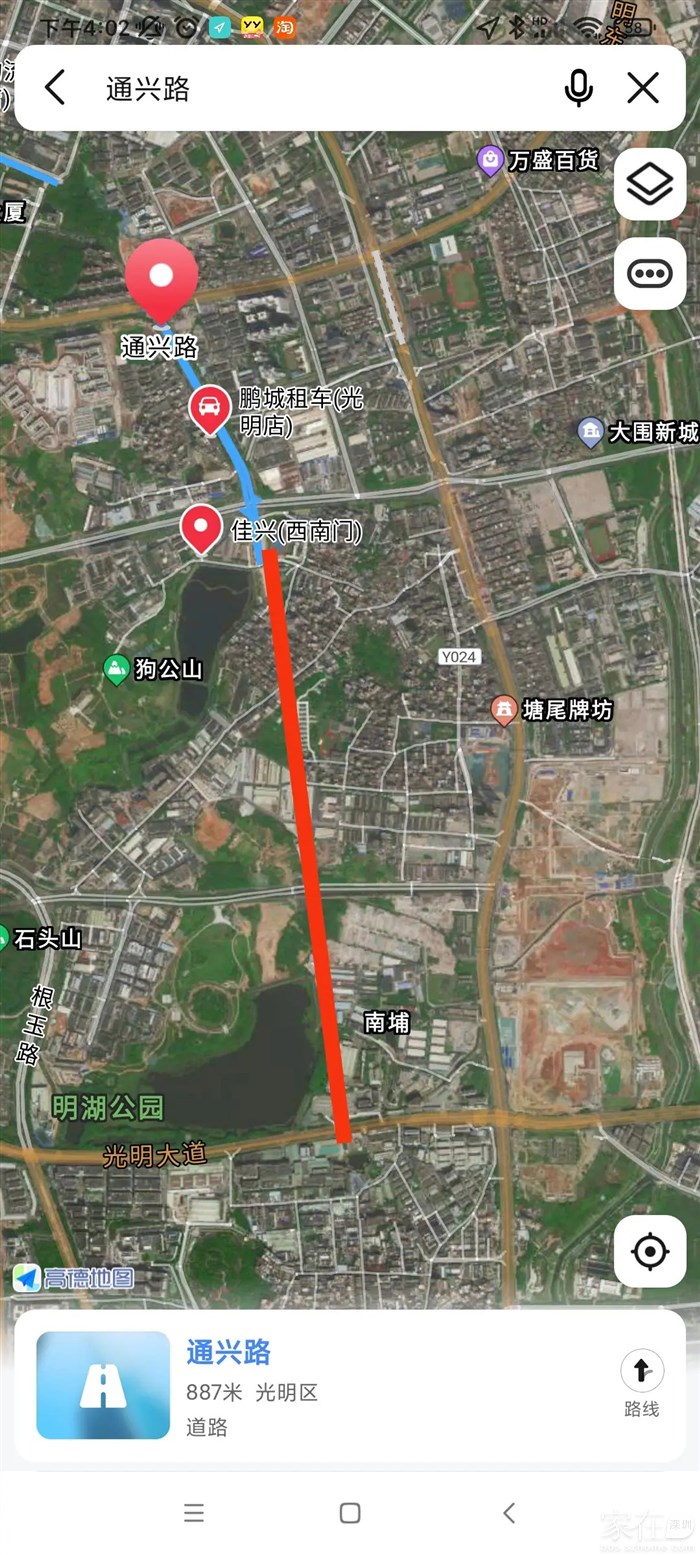The image size is (700, 1555).
Task: Tap the system home button
Action: click(349, 1513)
